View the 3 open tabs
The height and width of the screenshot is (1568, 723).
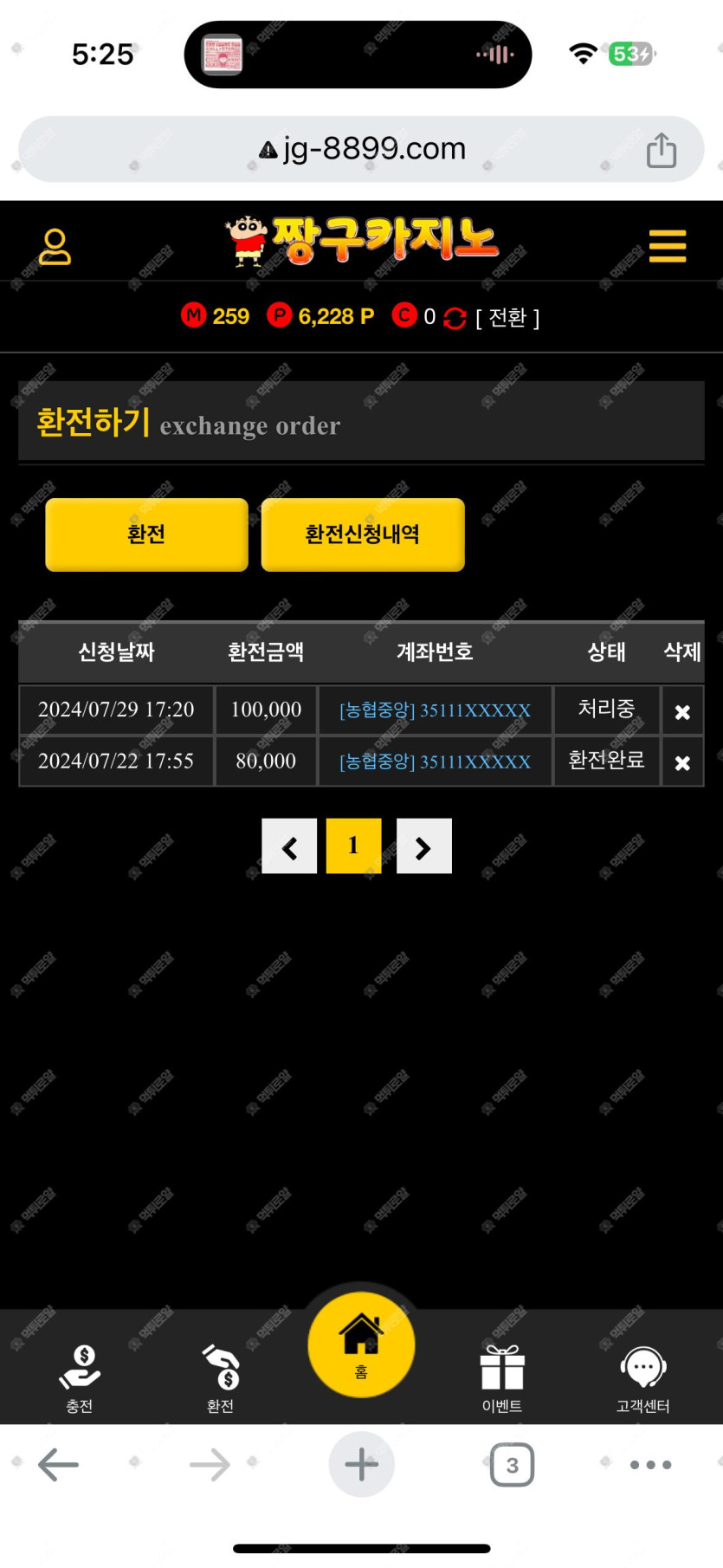[x=512, y=1465]
